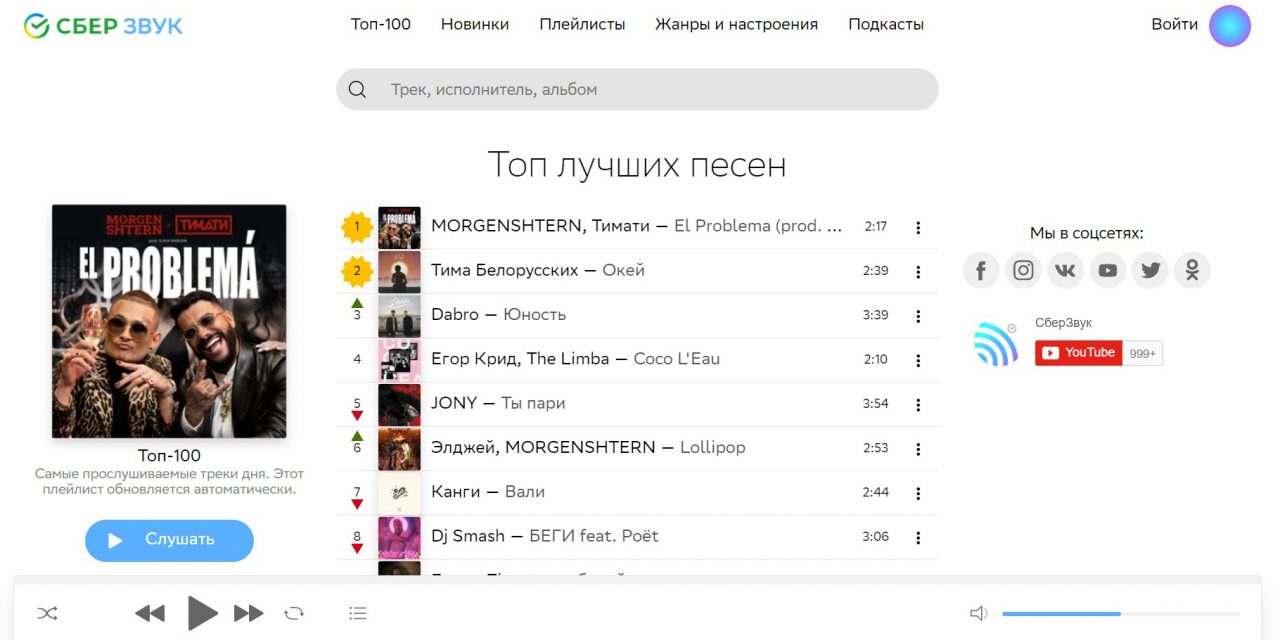Start playback with the play button
This screenshot has height=640, width=1280.
coord(202,613)
